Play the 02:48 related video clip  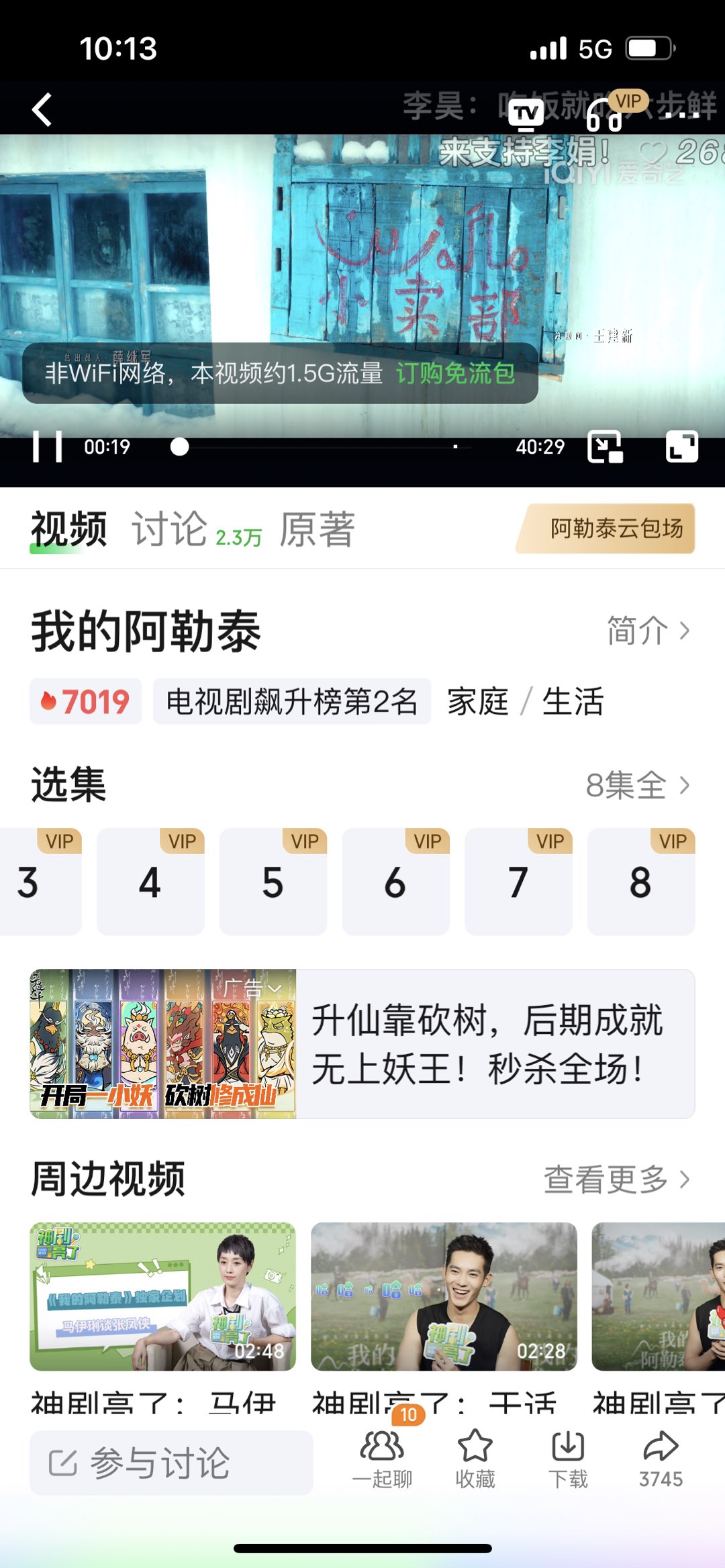point(162,1296)
